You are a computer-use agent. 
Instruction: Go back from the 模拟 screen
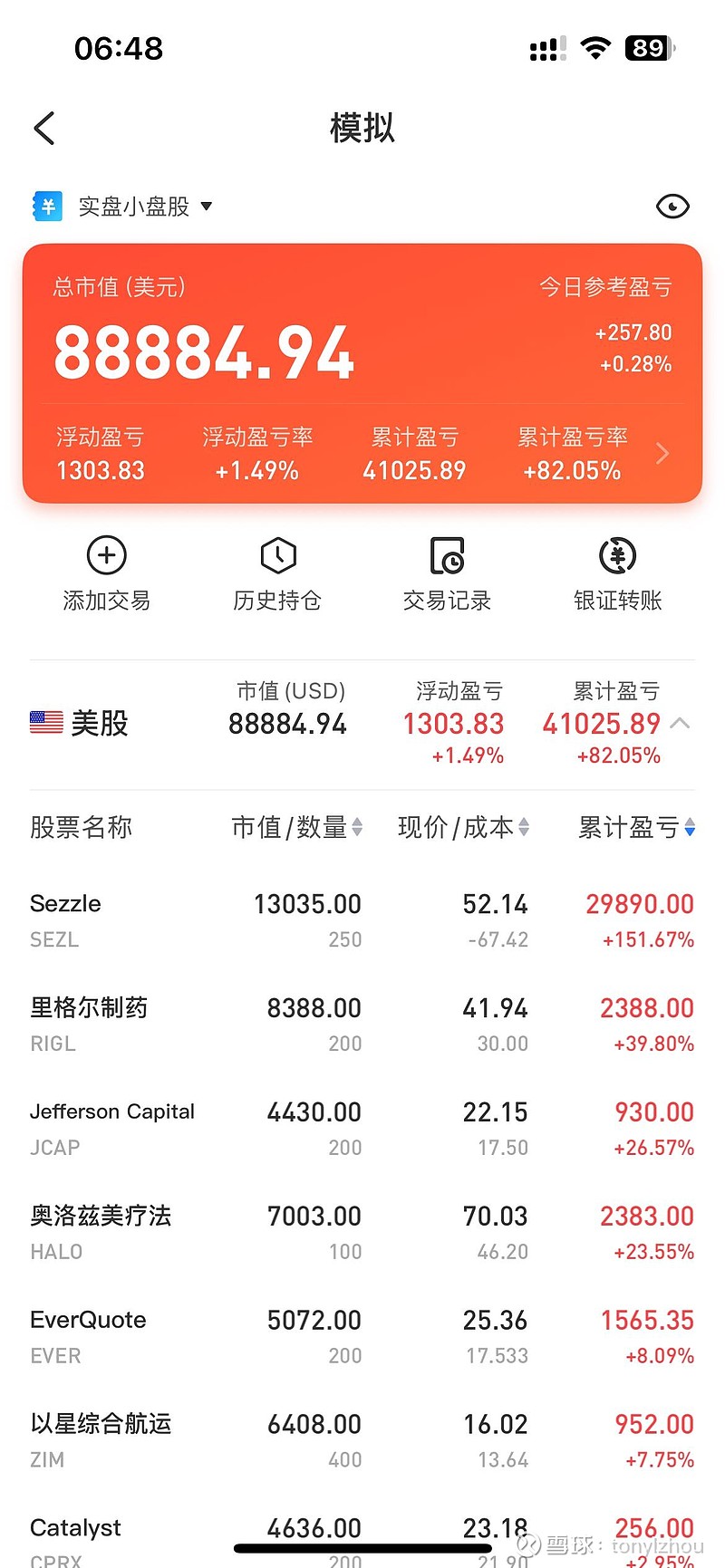(x=44, y=129)
